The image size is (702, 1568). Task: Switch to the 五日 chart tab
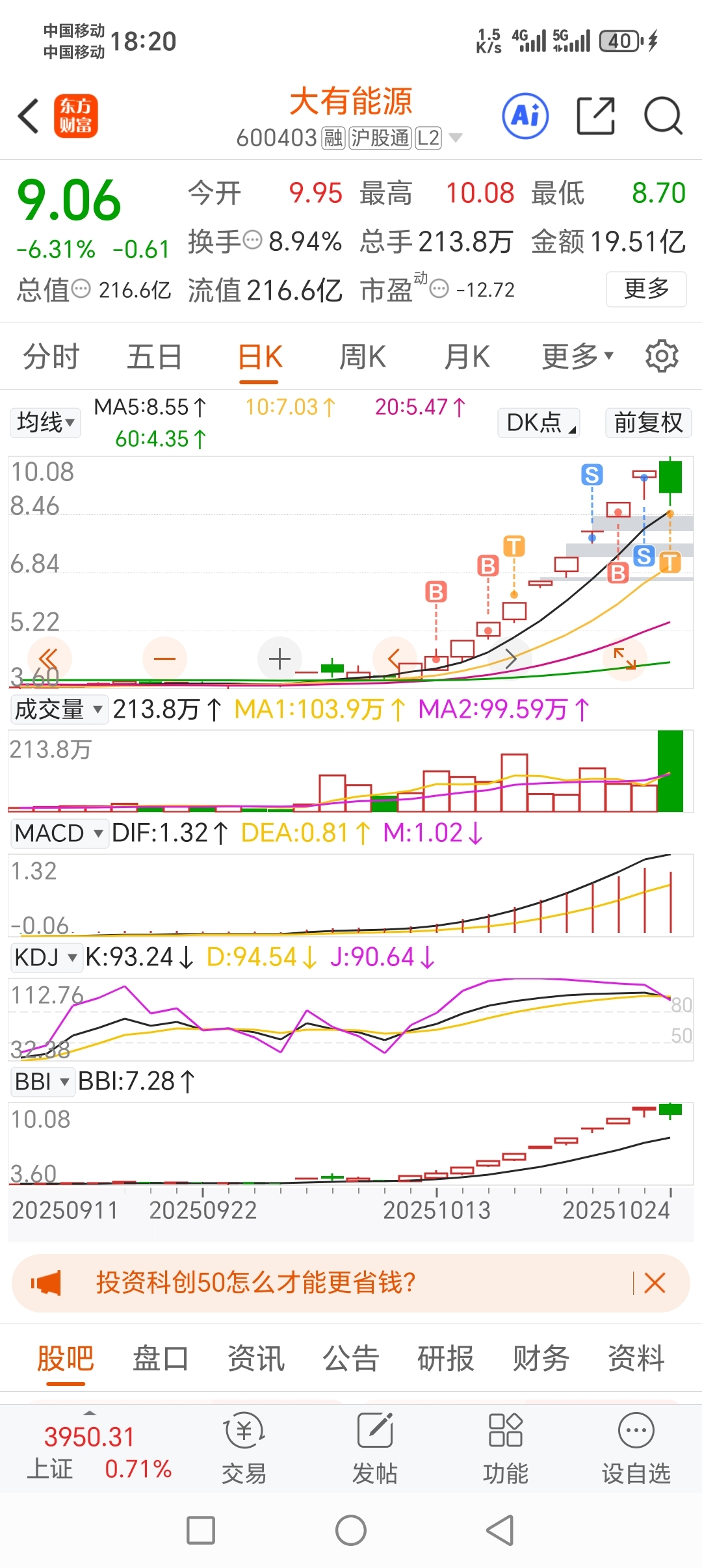pos(154,357)
